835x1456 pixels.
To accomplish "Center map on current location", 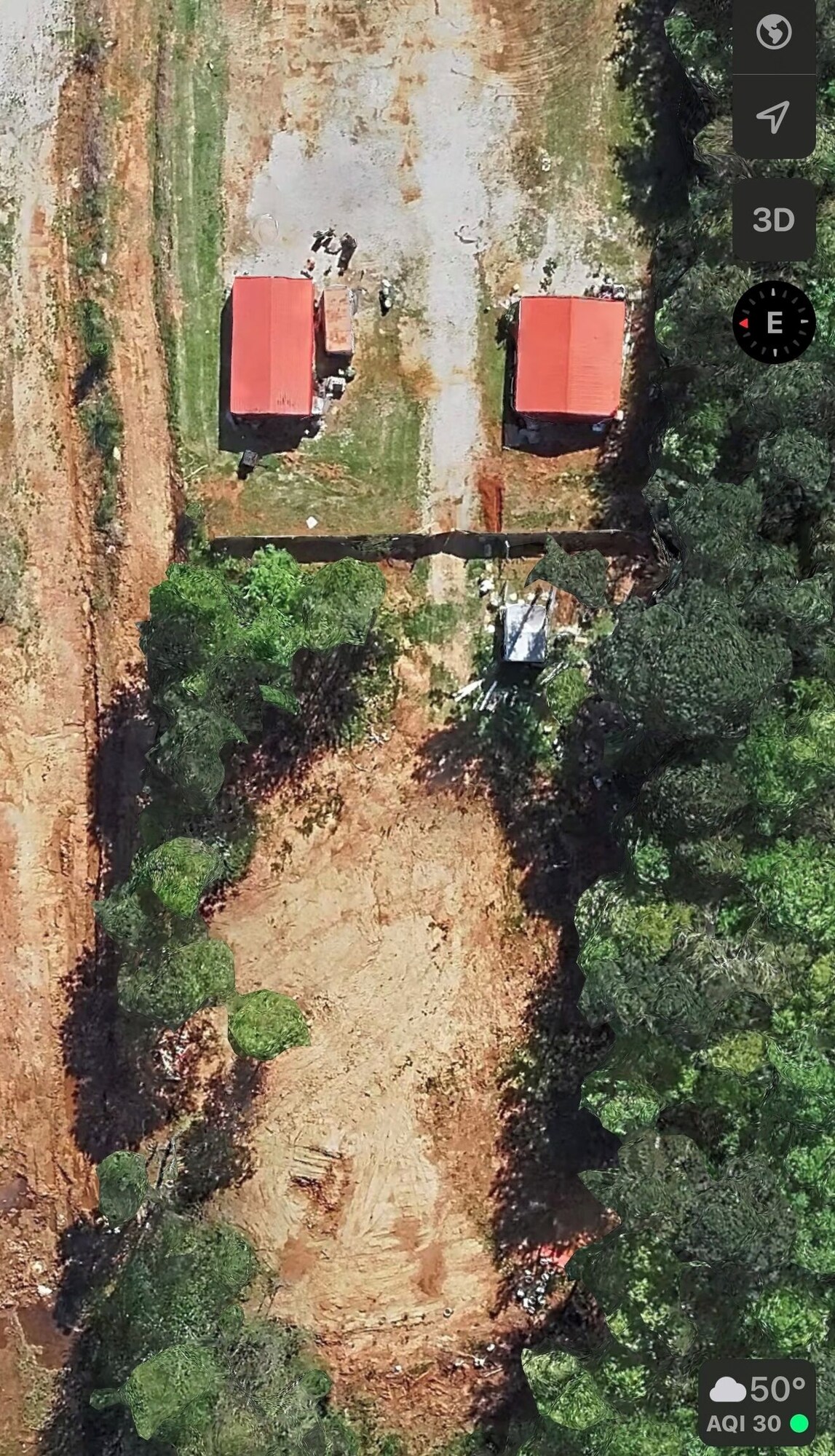I will pyautogui.click(x=773, y=116).
